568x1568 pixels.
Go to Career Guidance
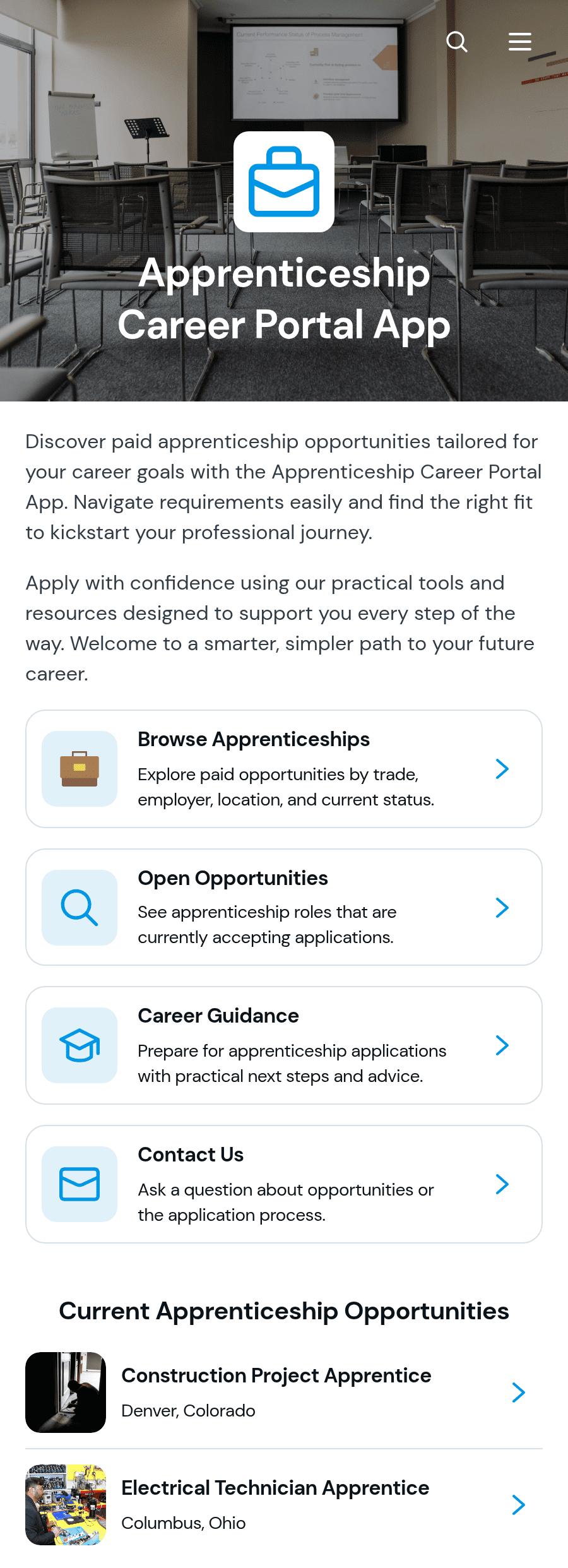(x=284, y=1045)
